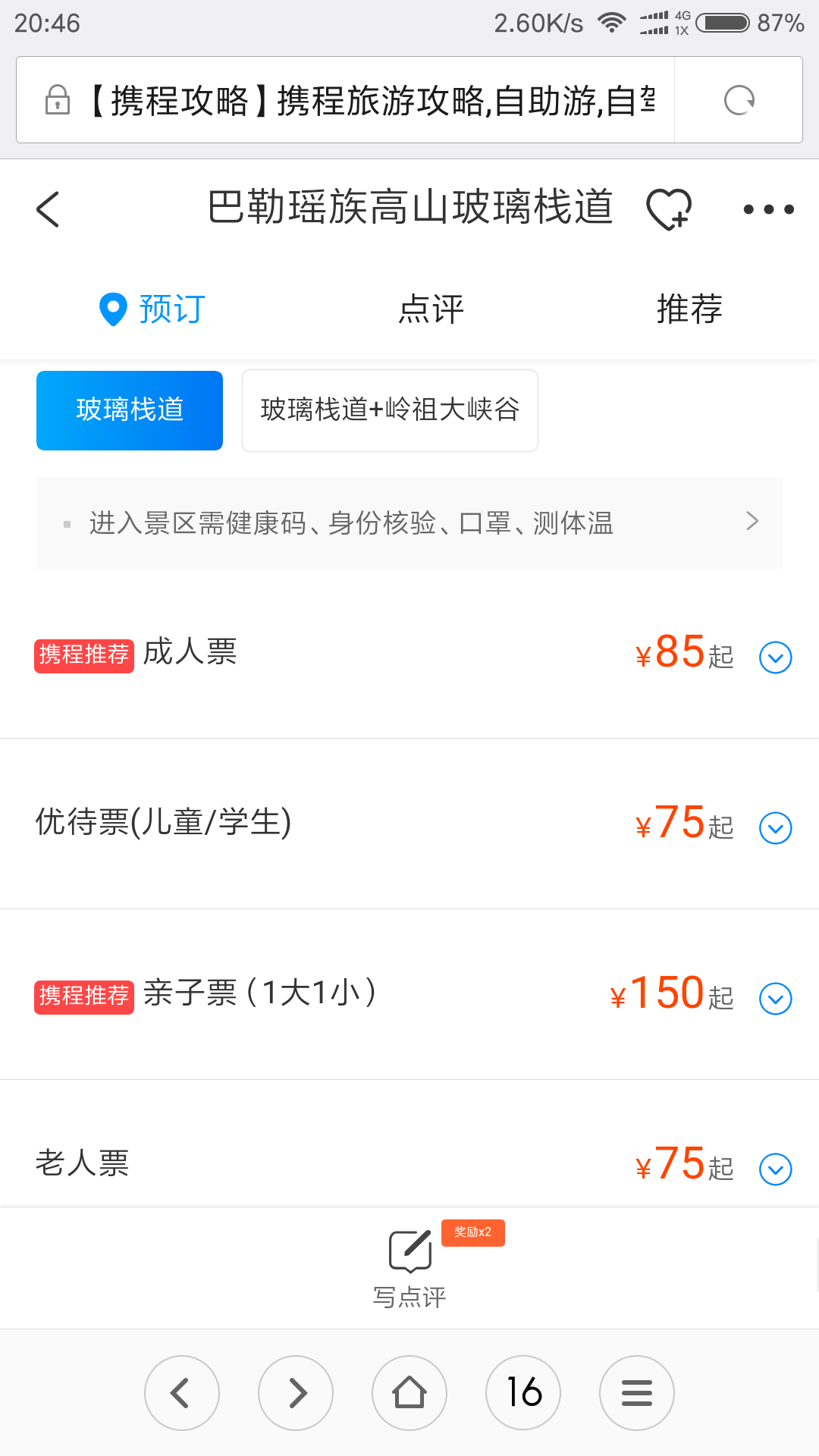
Task: Go to the browser home page
Action: (x=409, y=1393)
